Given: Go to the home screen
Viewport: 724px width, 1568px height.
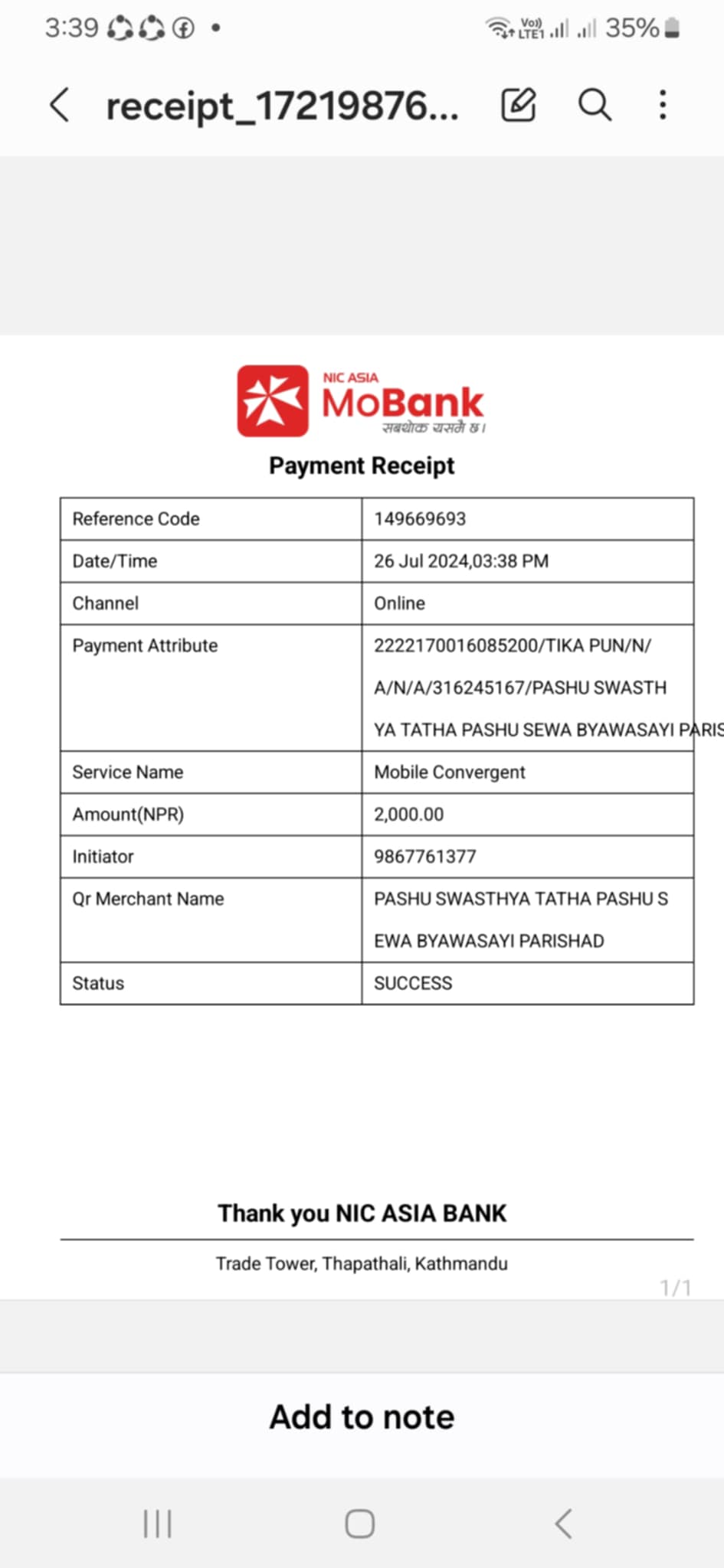Looking at the screenshot, I should tap(360, 1524).
